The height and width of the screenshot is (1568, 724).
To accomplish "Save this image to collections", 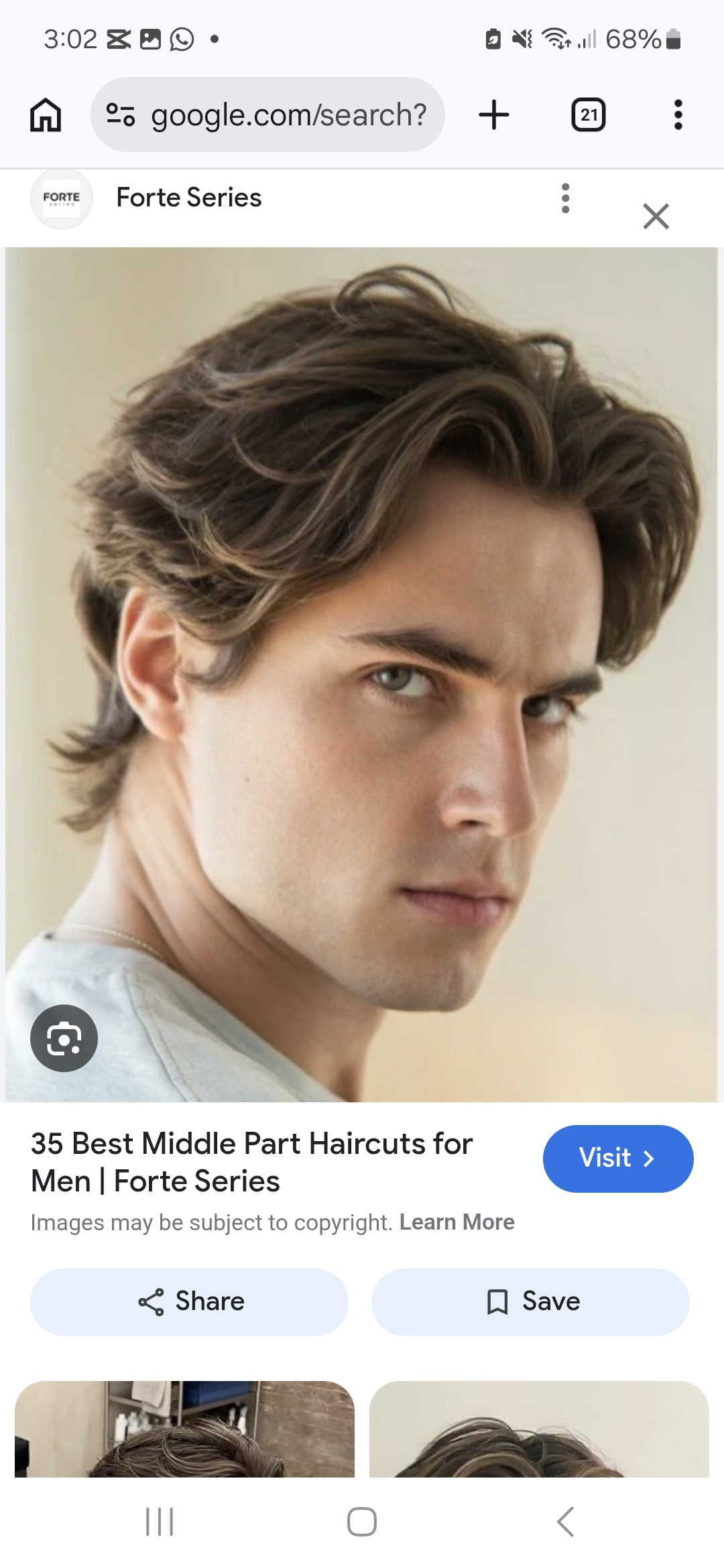I will pyautogui.click(x=530, y=1301).
